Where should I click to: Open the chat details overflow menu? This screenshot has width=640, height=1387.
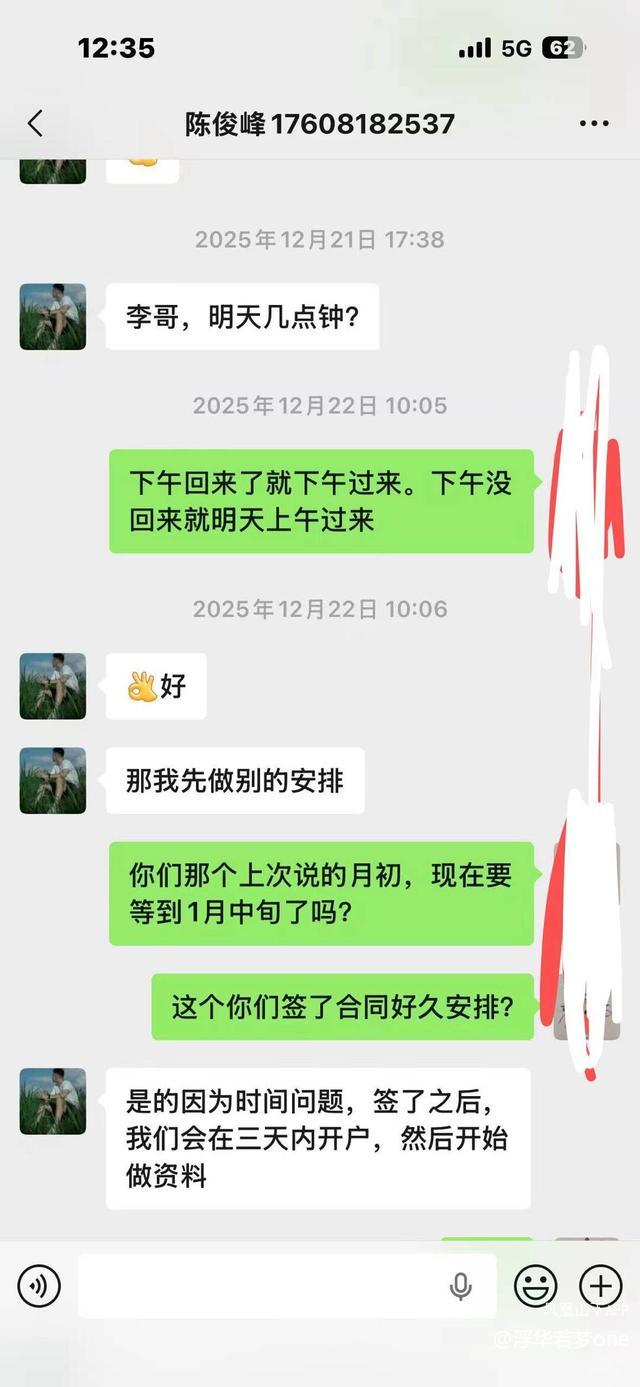click(594, 124)
